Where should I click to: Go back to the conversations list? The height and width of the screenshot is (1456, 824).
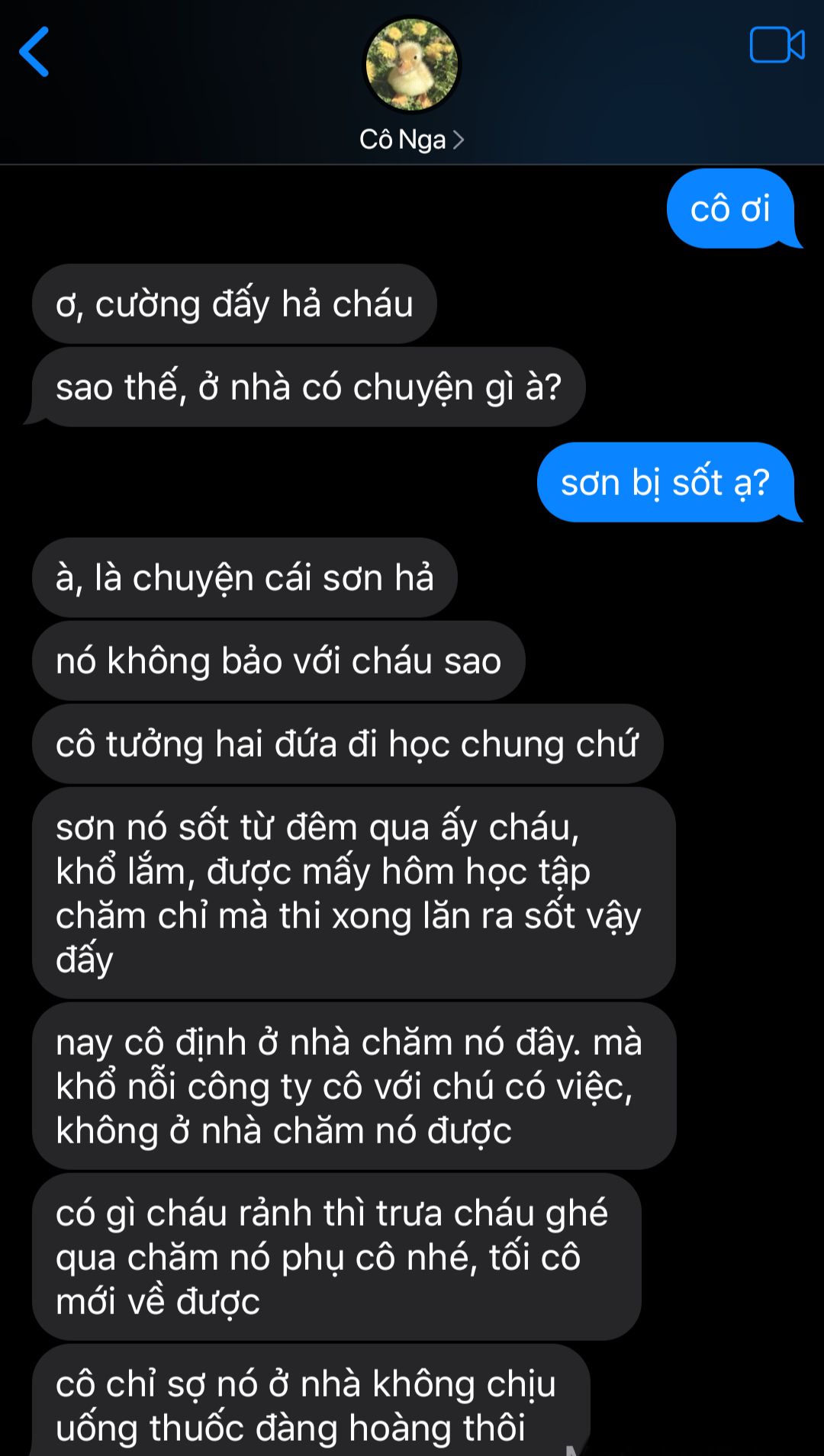coord(34,52)
